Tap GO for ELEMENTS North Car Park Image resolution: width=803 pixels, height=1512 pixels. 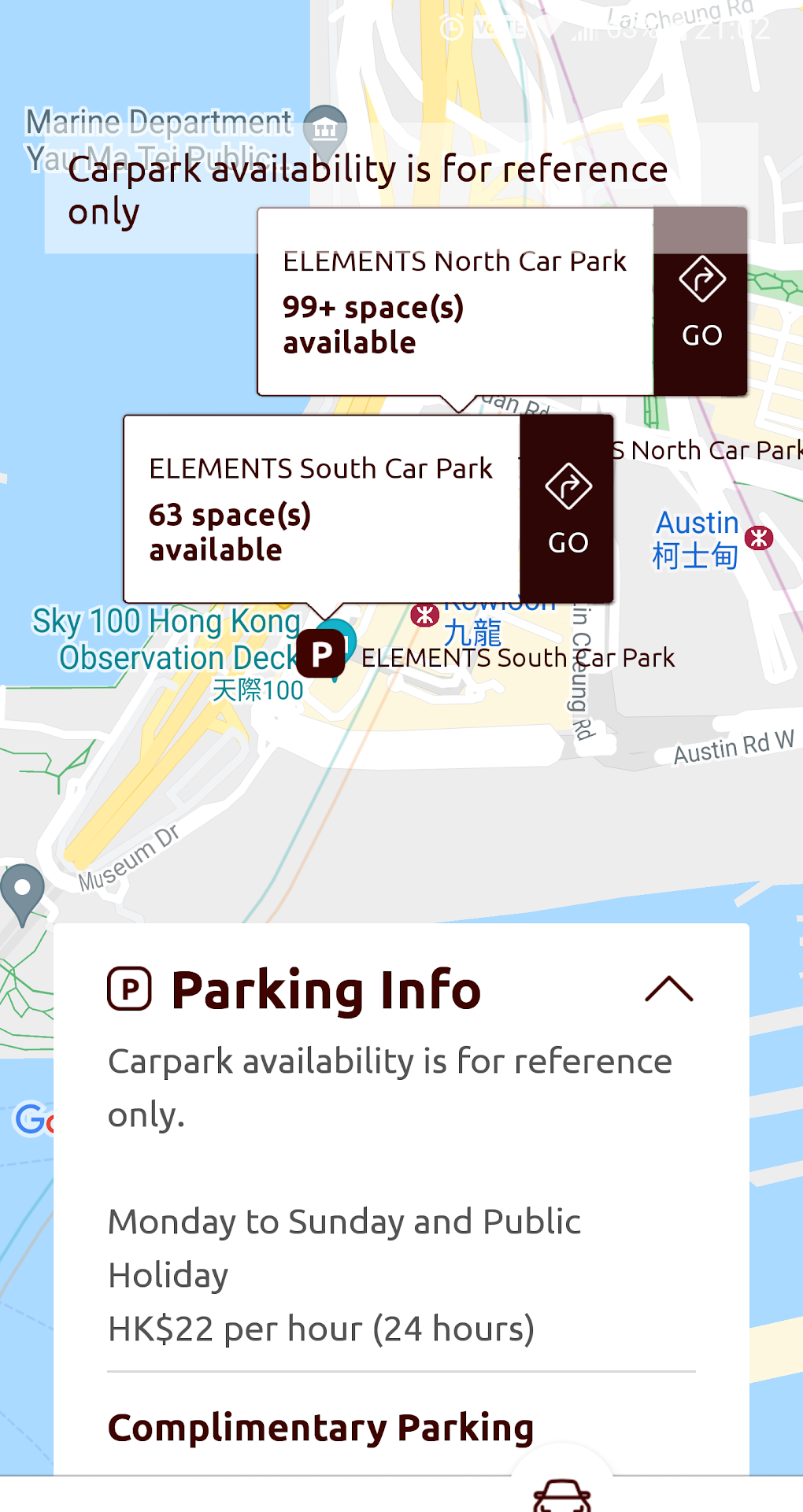coord(701,303)
